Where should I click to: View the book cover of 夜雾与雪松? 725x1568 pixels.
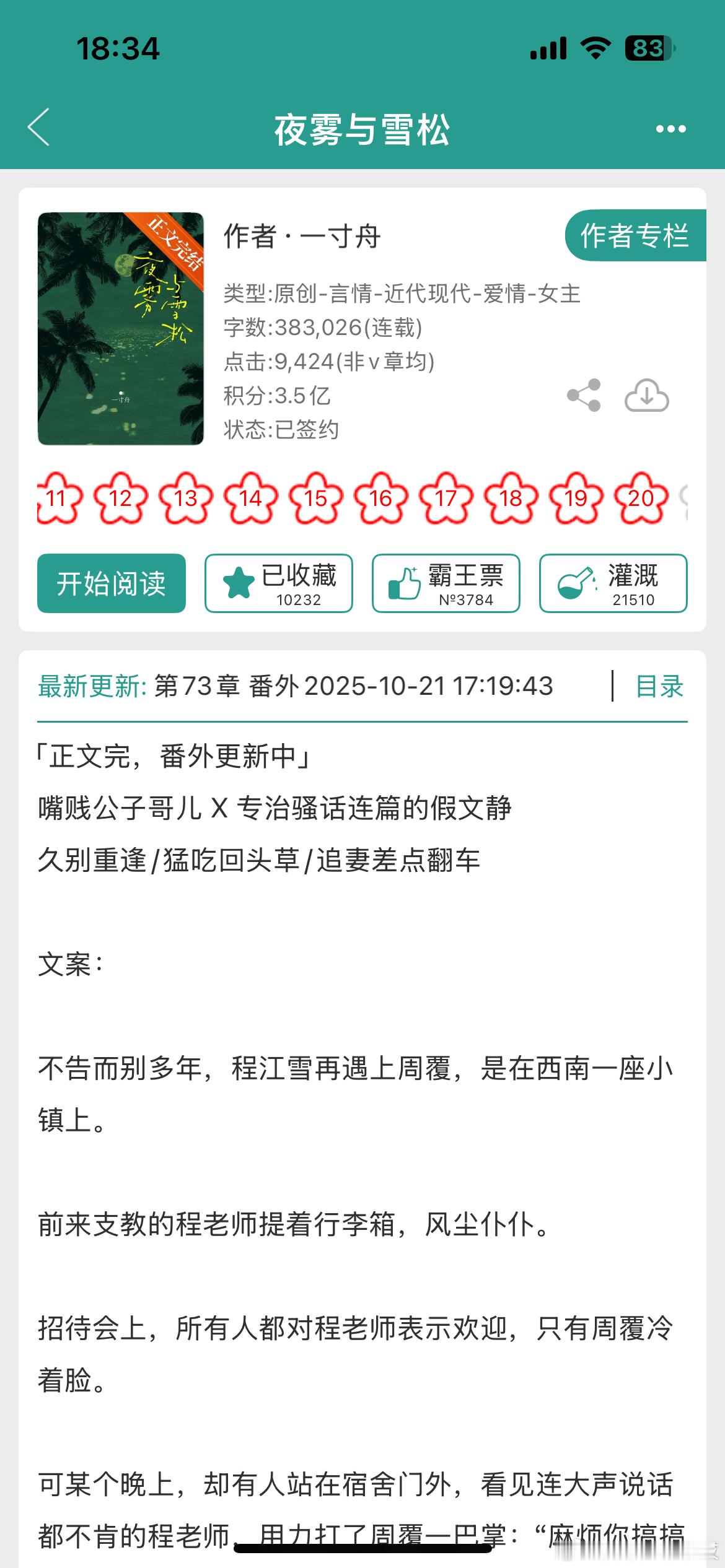point(121,329)
